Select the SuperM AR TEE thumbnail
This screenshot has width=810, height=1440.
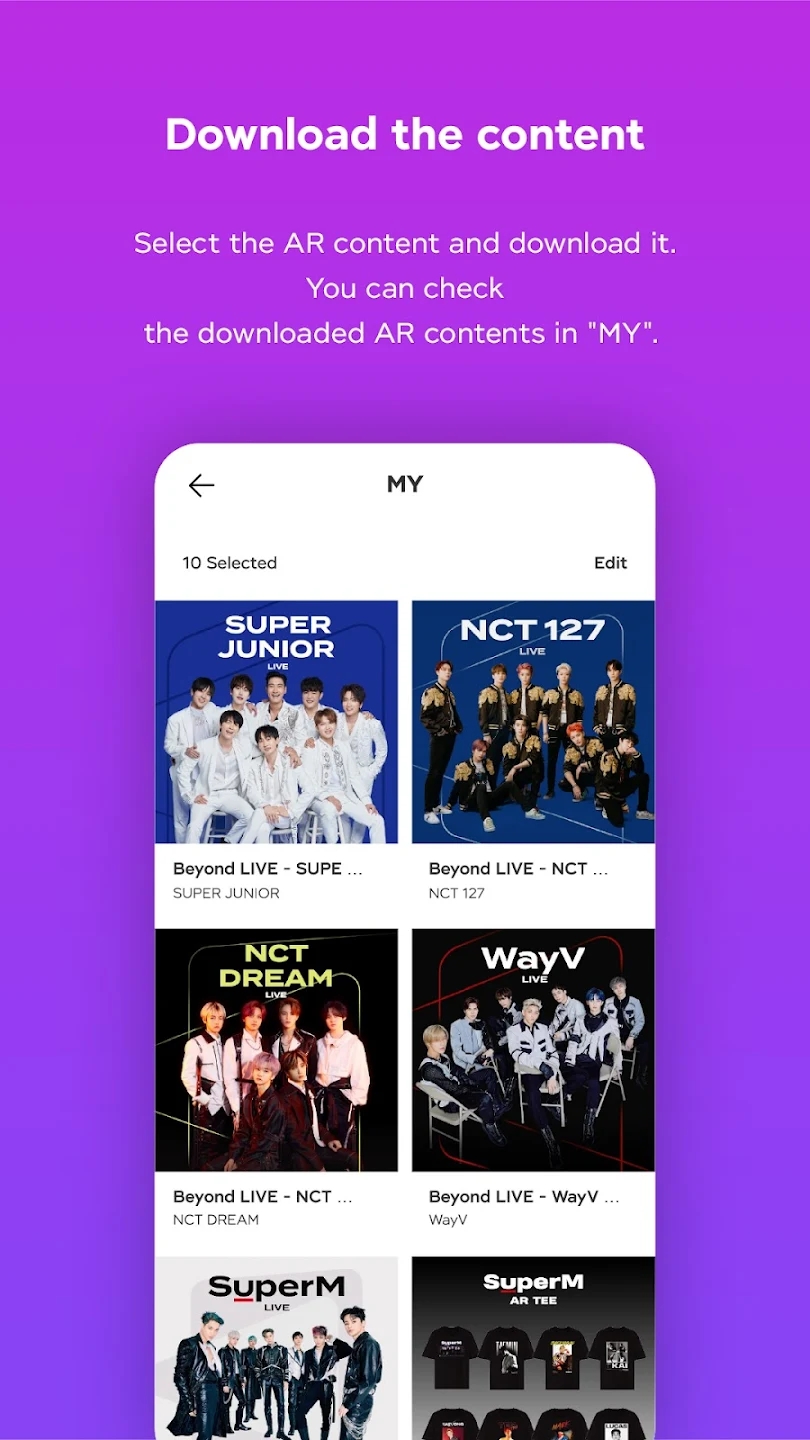point(533,1350)
